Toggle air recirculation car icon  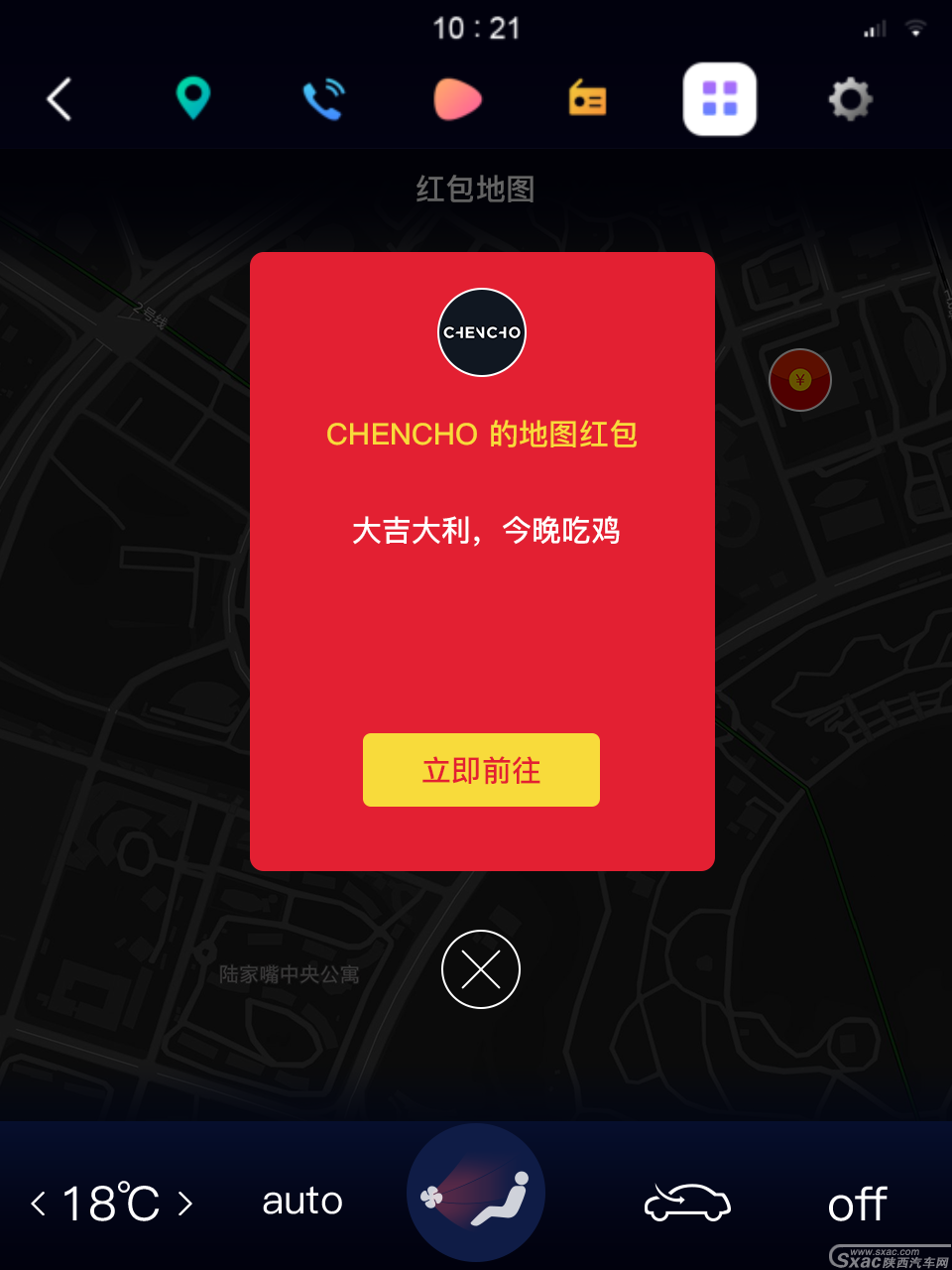pos(687,1203)
